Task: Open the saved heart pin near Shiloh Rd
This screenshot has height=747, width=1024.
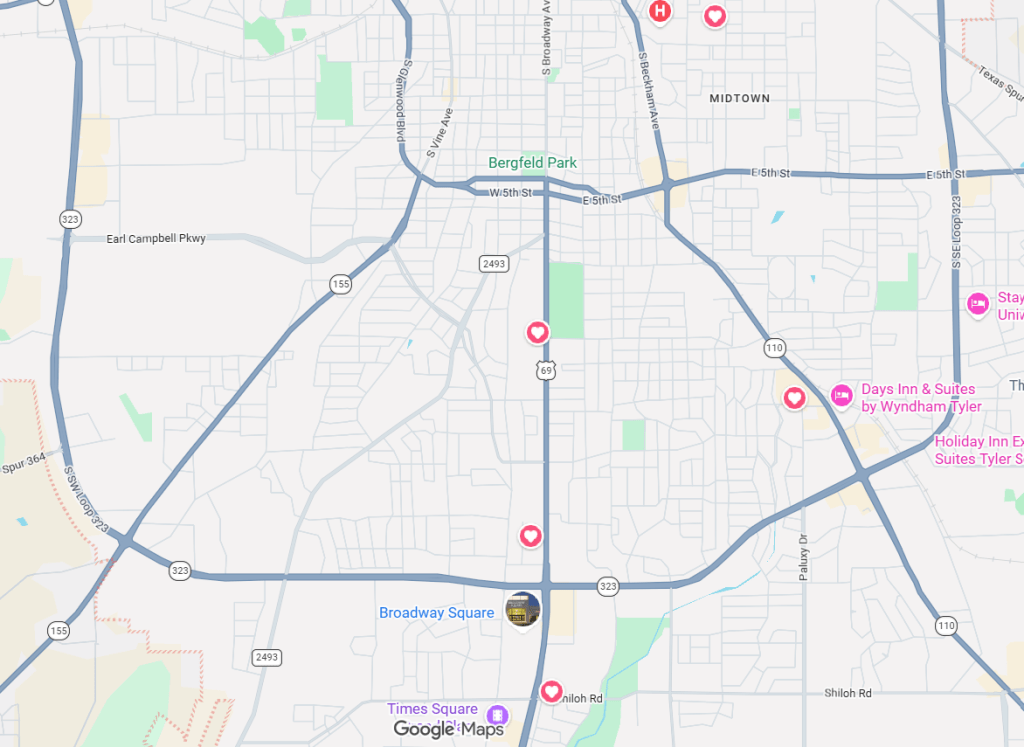Action: (x=551, y=691)
